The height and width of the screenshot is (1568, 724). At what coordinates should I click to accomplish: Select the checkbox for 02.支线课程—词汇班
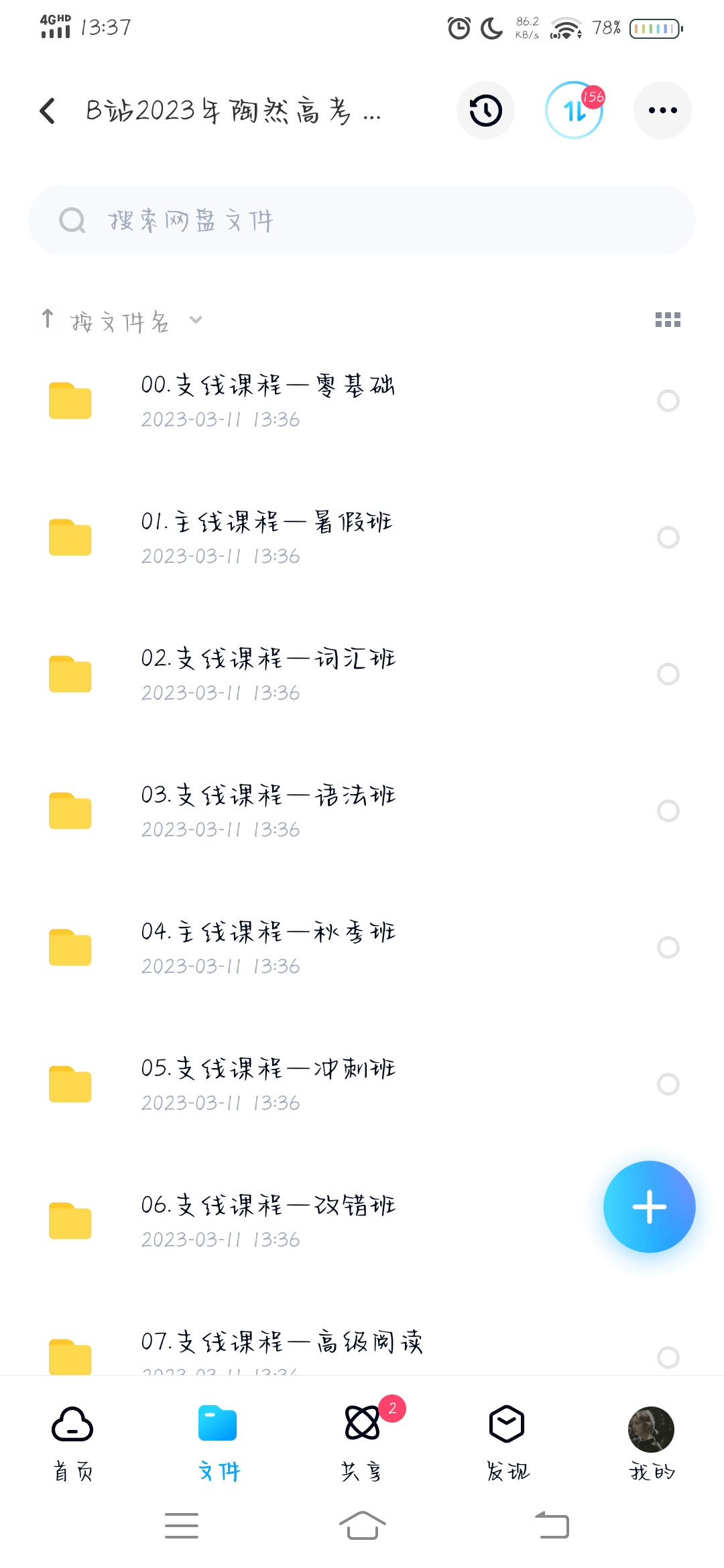pyautogui.click(x=668, y=674)
